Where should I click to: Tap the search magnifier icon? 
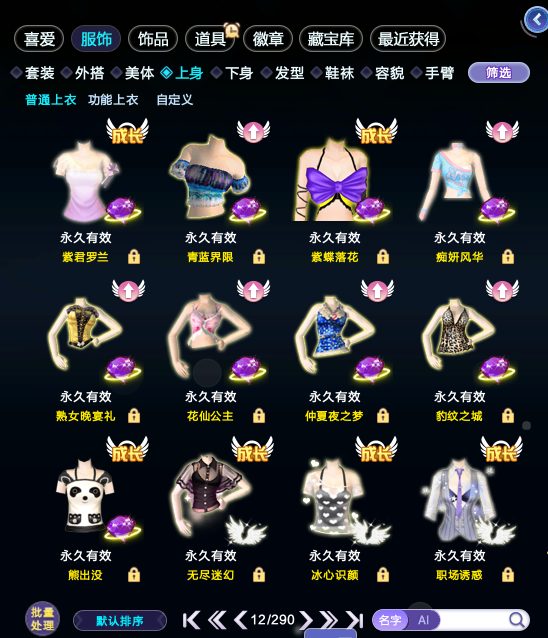[517, 620]
